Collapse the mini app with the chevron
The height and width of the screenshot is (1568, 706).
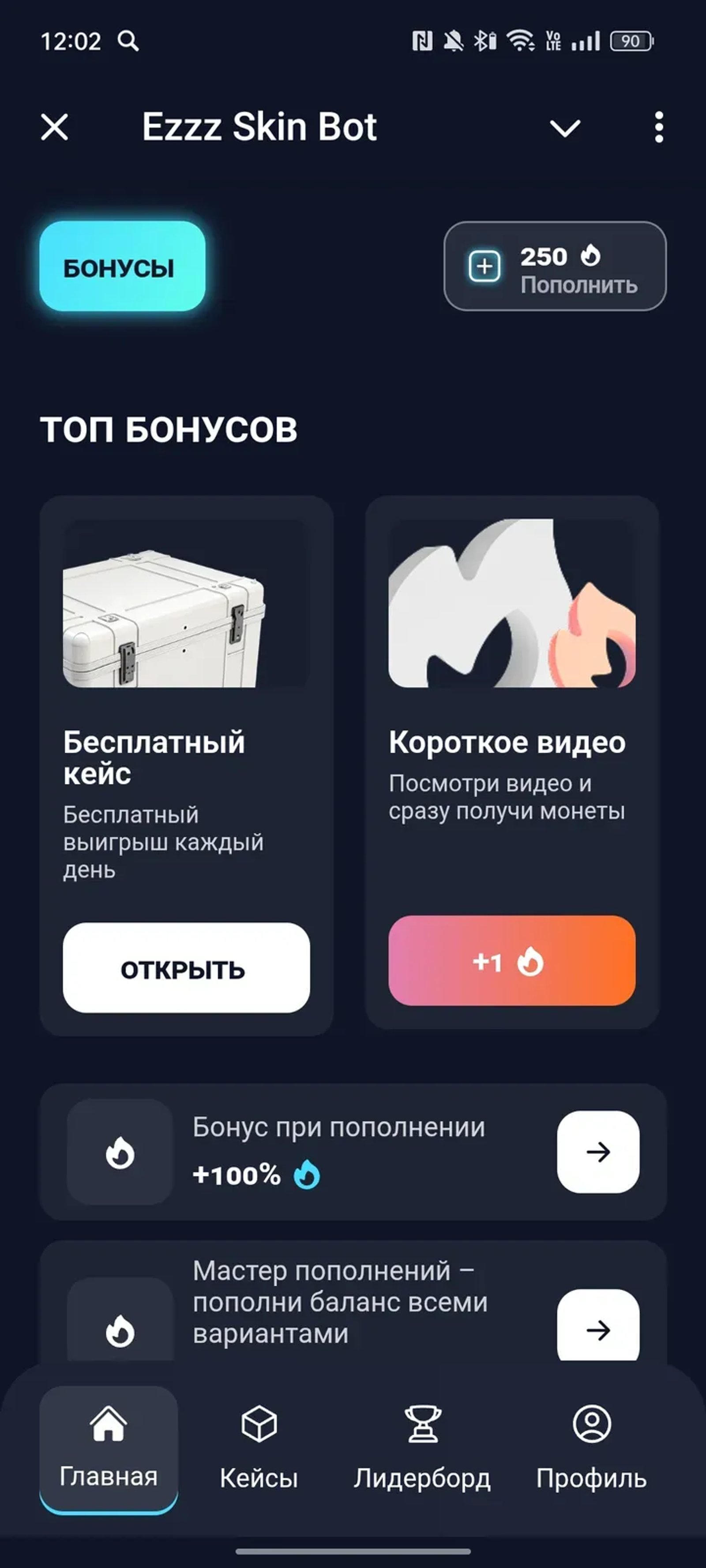pyautogui.click(x=565, y=128)
